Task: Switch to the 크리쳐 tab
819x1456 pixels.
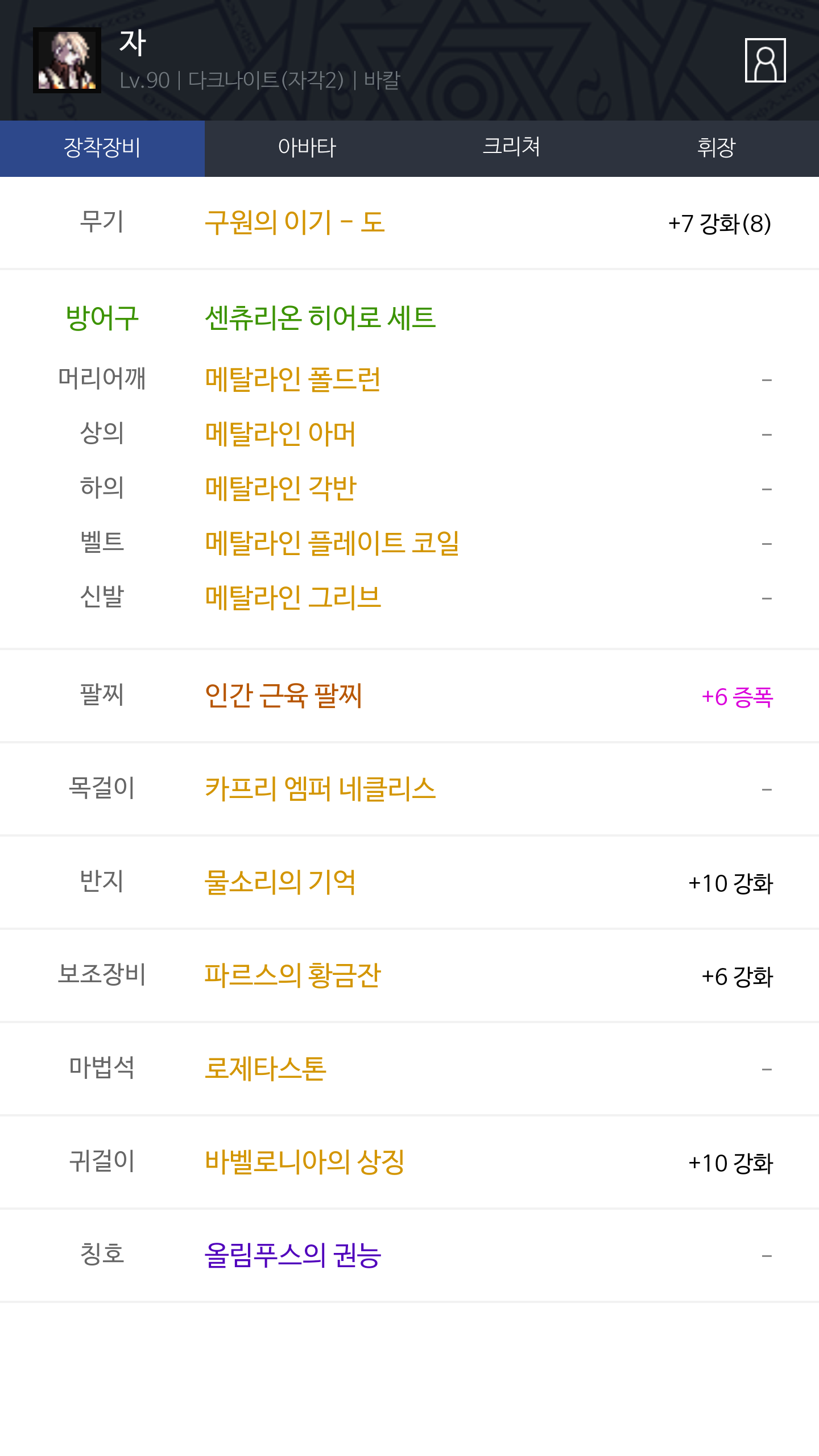Action: pyautogui.click(x=512, y=148)
